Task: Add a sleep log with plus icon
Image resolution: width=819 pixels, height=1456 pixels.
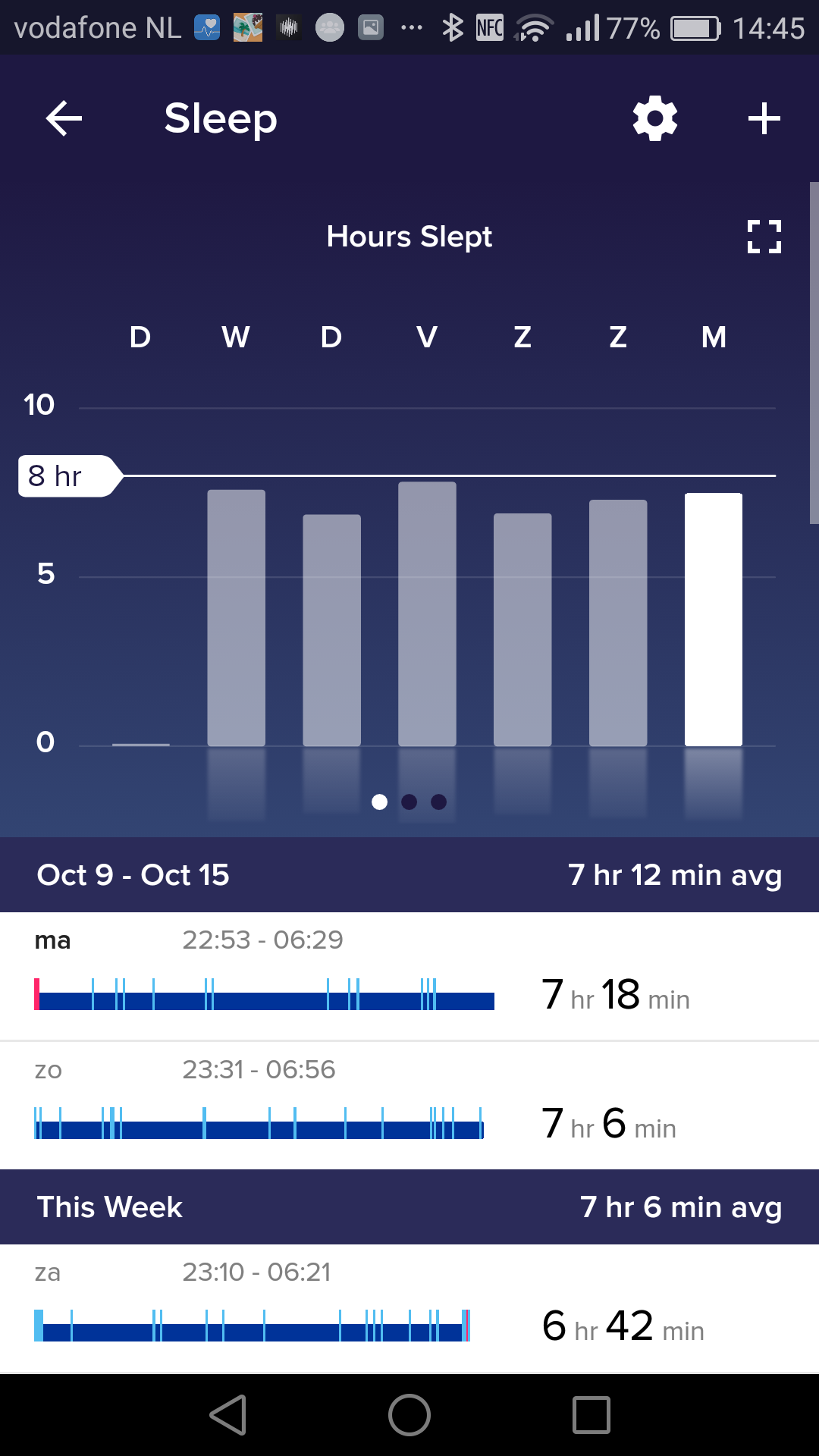Action: pyautogui.click(x=764, y=119)
